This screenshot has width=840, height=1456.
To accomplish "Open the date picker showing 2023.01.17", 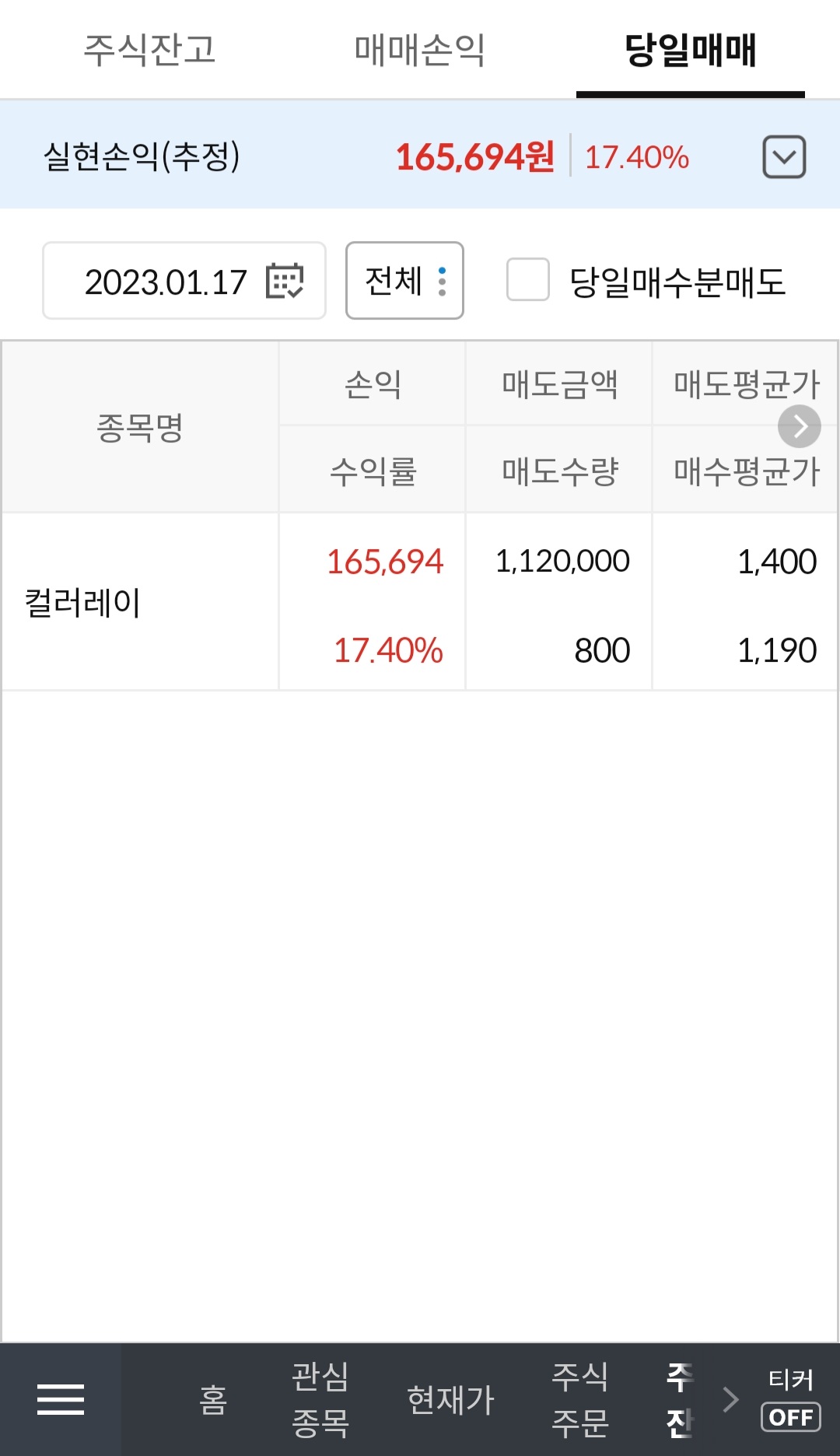I will click(184, 281).
